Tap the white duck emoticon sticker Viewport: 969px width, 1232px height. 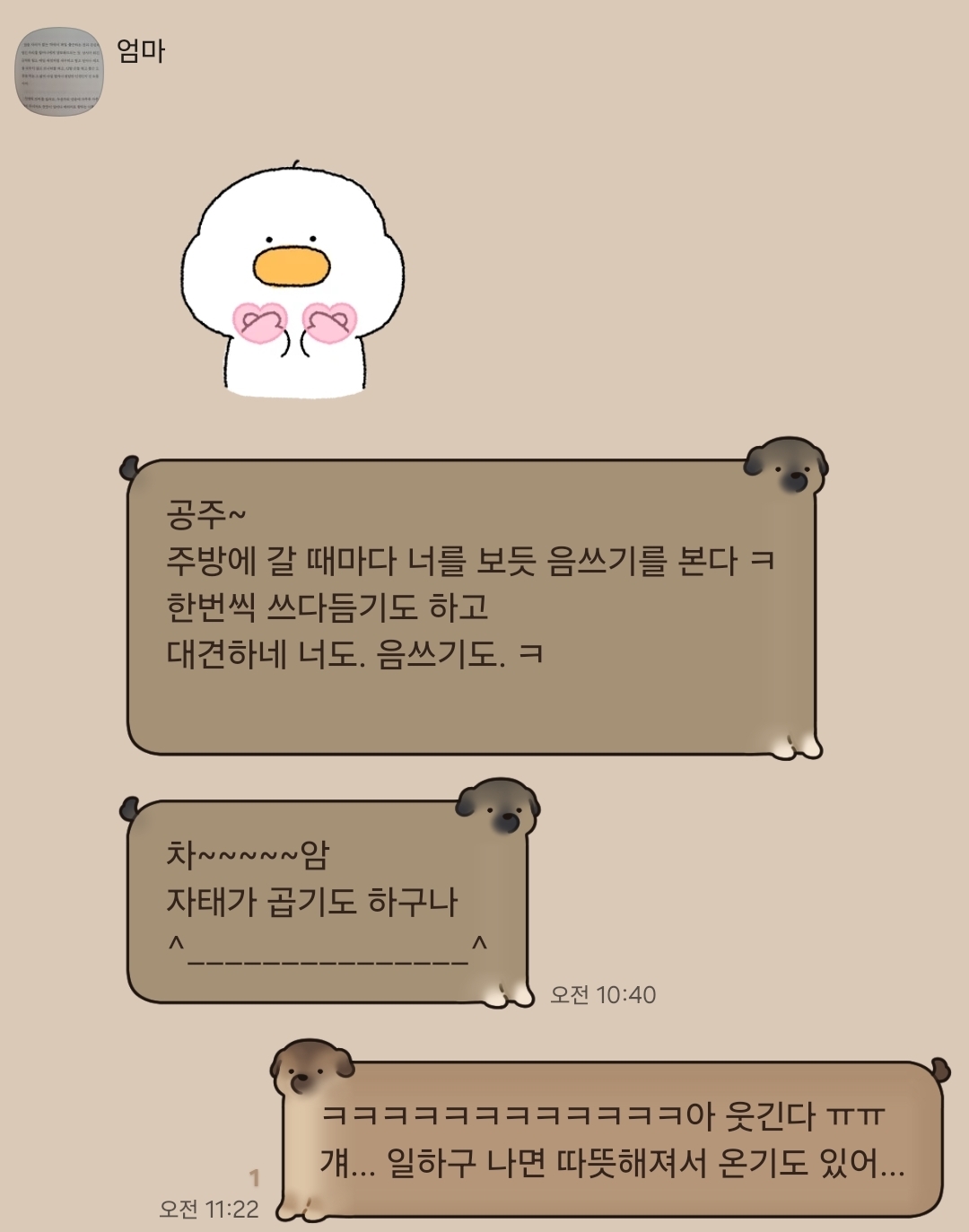pyautogui.click(x=292, y=281)
